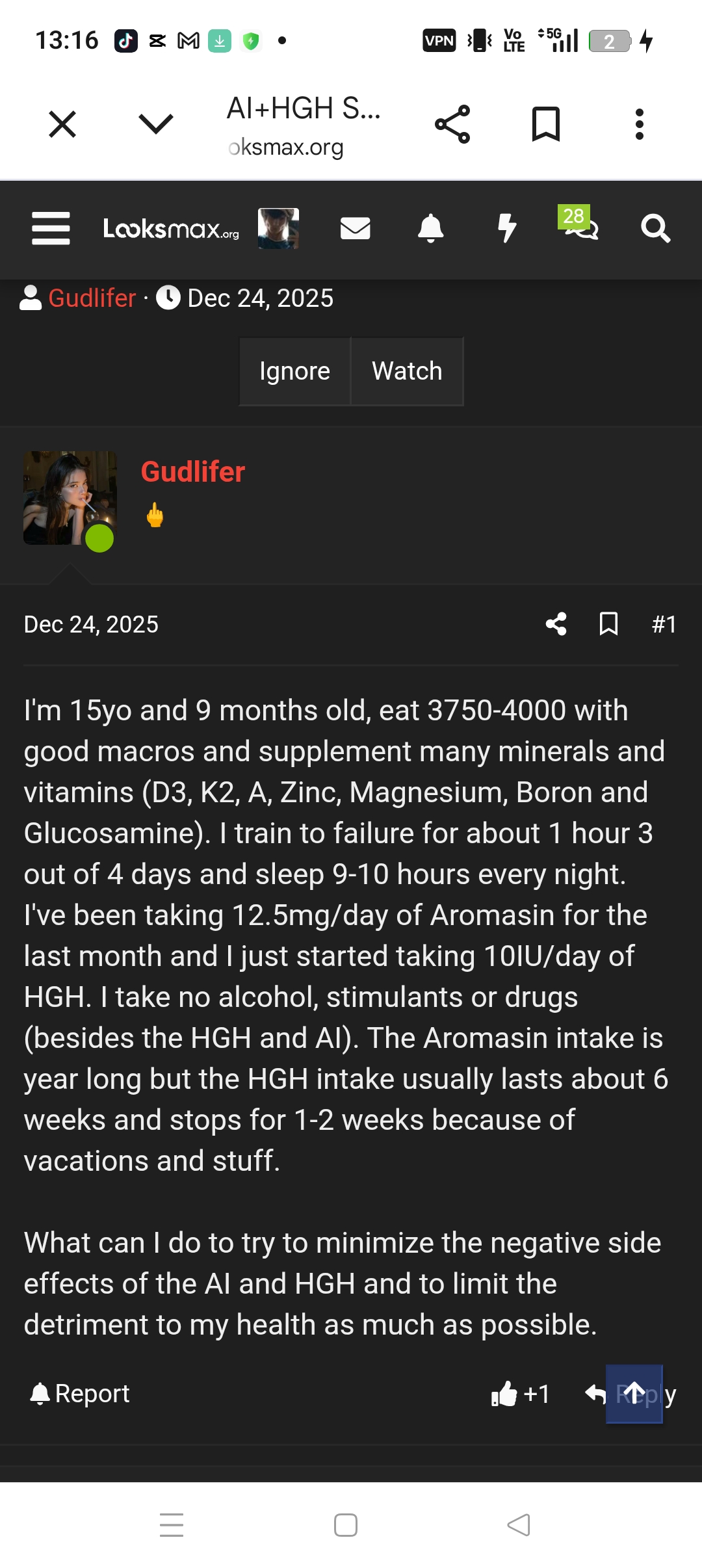Tap the Ignore button
Viewport: 702px width, 1568px height.
(295, 371)
